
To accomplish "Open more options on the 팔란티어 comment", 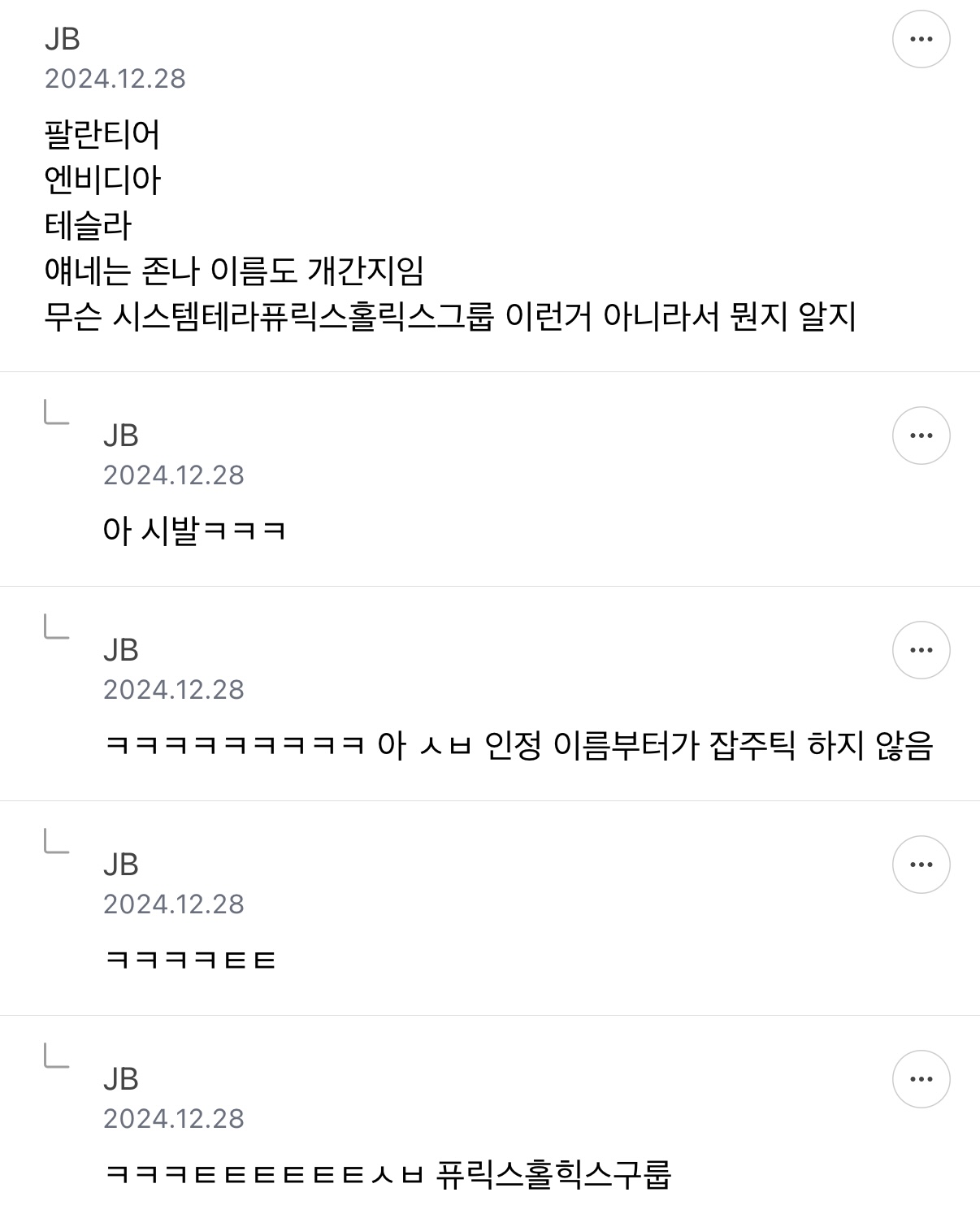I will point(921,39).
